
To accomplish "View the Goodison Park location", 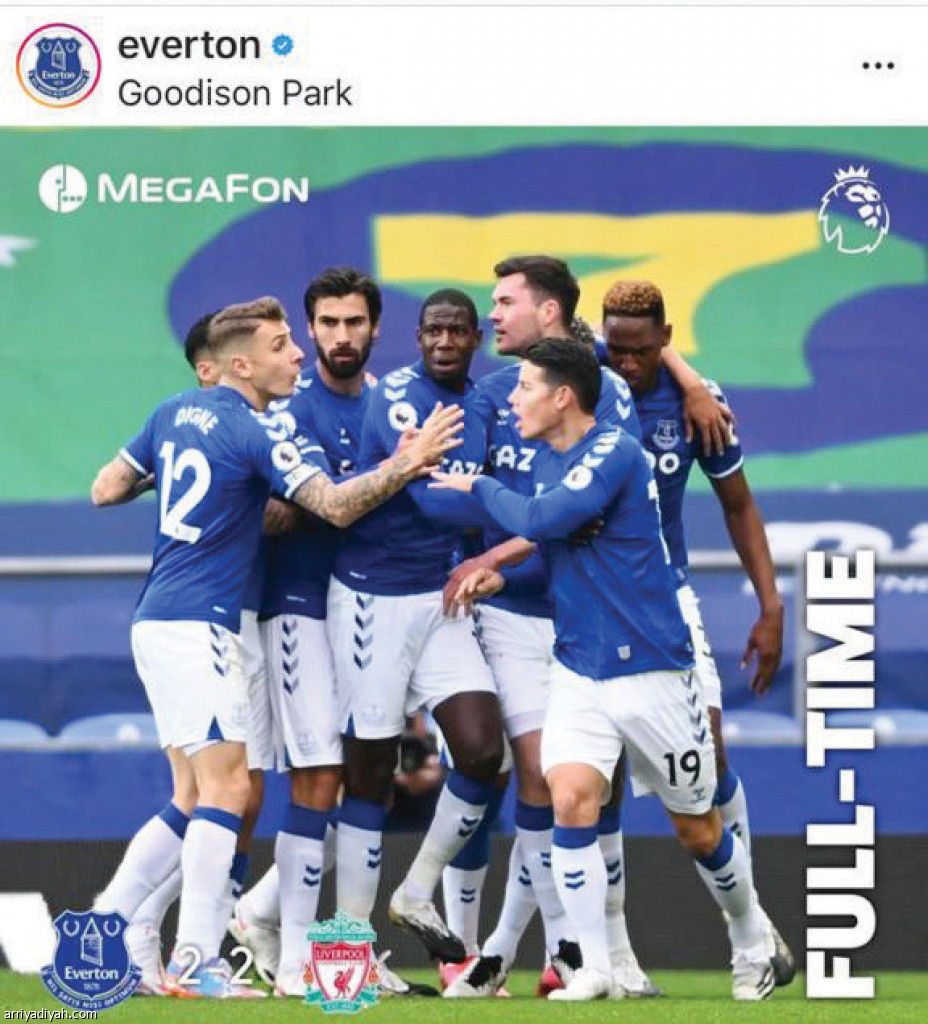I will (235, 93).
